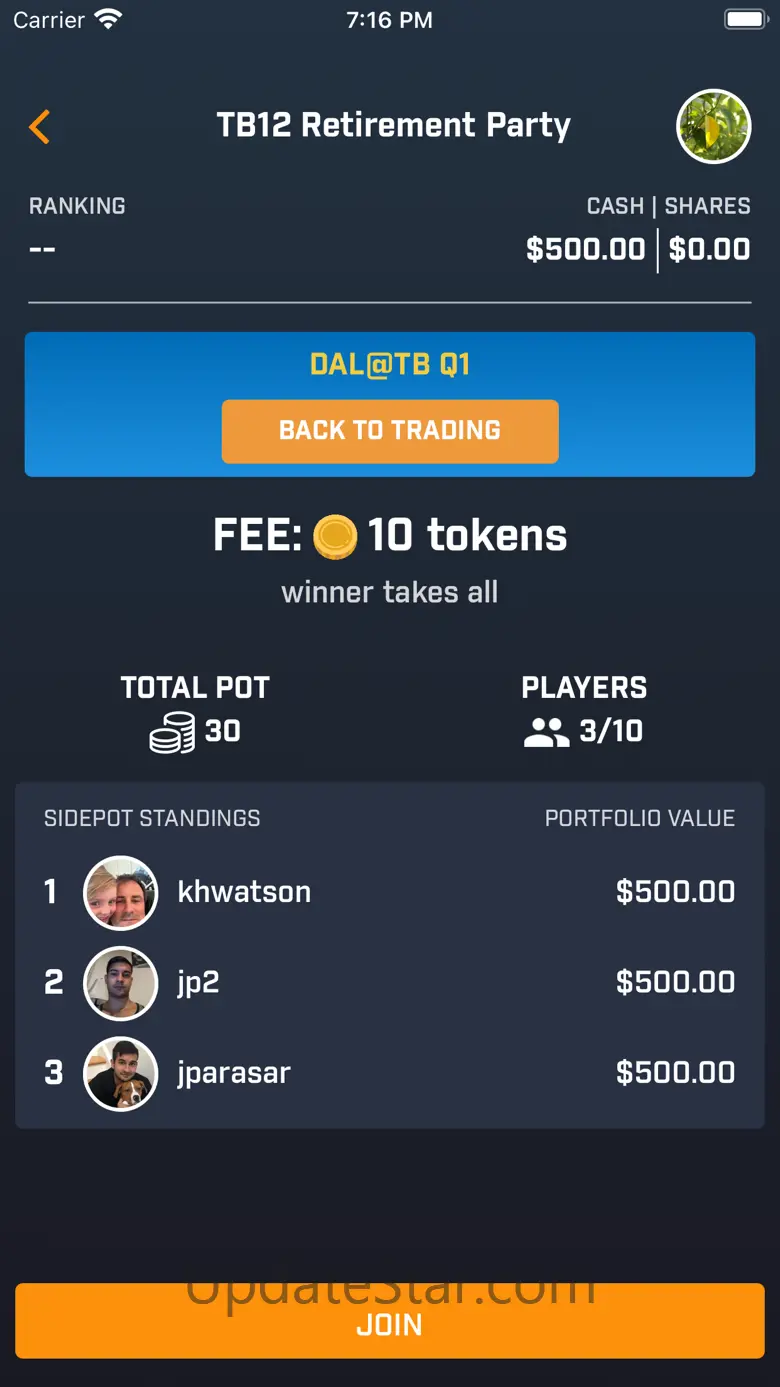
Task: Open the profile avatar at top right
Action: tap(714, 127)
